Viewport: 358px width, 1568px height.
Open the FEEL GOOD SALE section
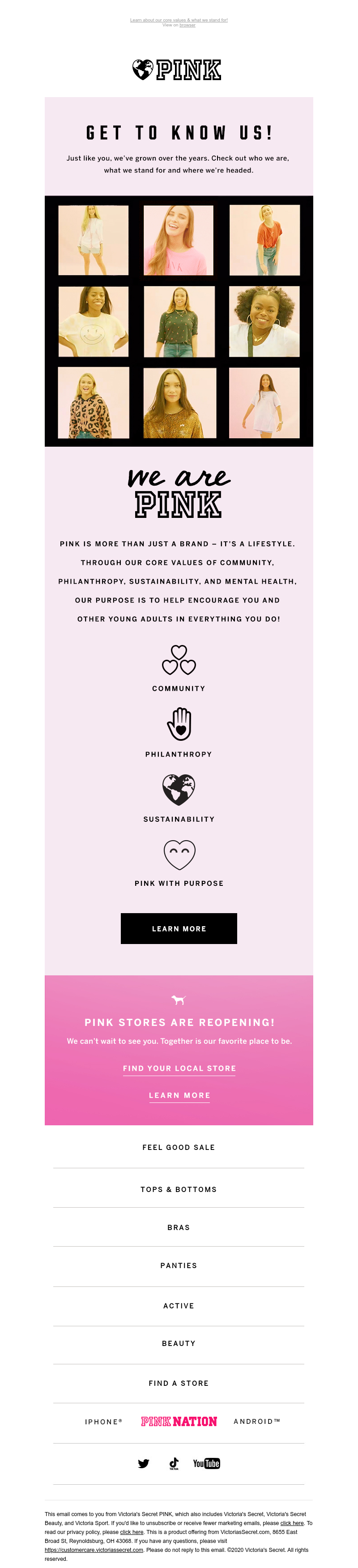pyautogui.click(x=179, y=1147)
